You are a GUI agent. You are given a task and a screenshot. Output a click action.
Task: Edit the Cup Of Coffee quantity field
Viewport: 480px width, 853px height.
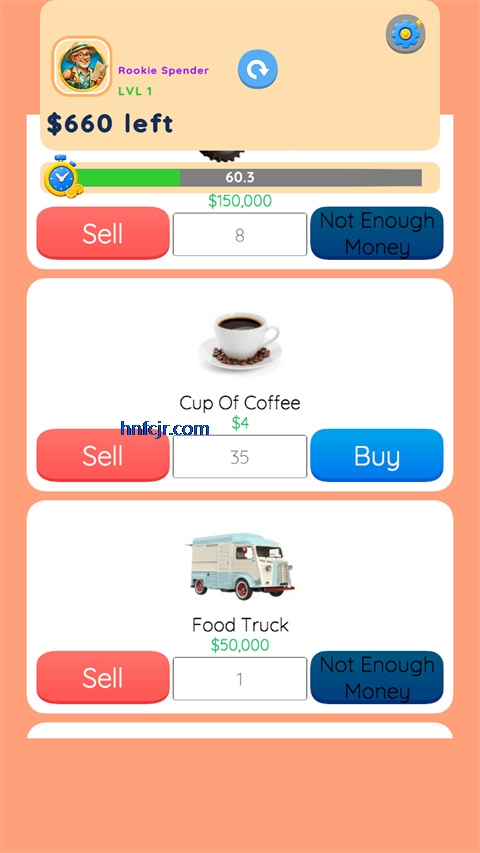tap(240, 456)
